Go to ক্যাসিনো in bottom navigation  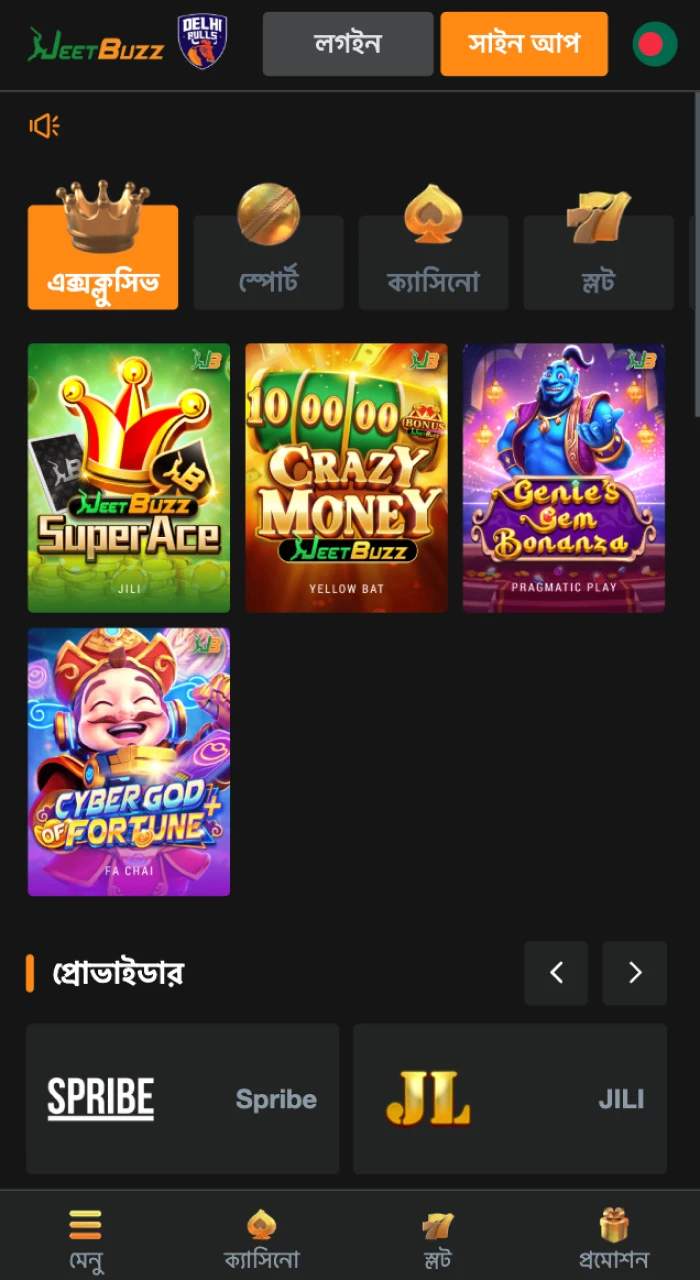[261, 1238]
